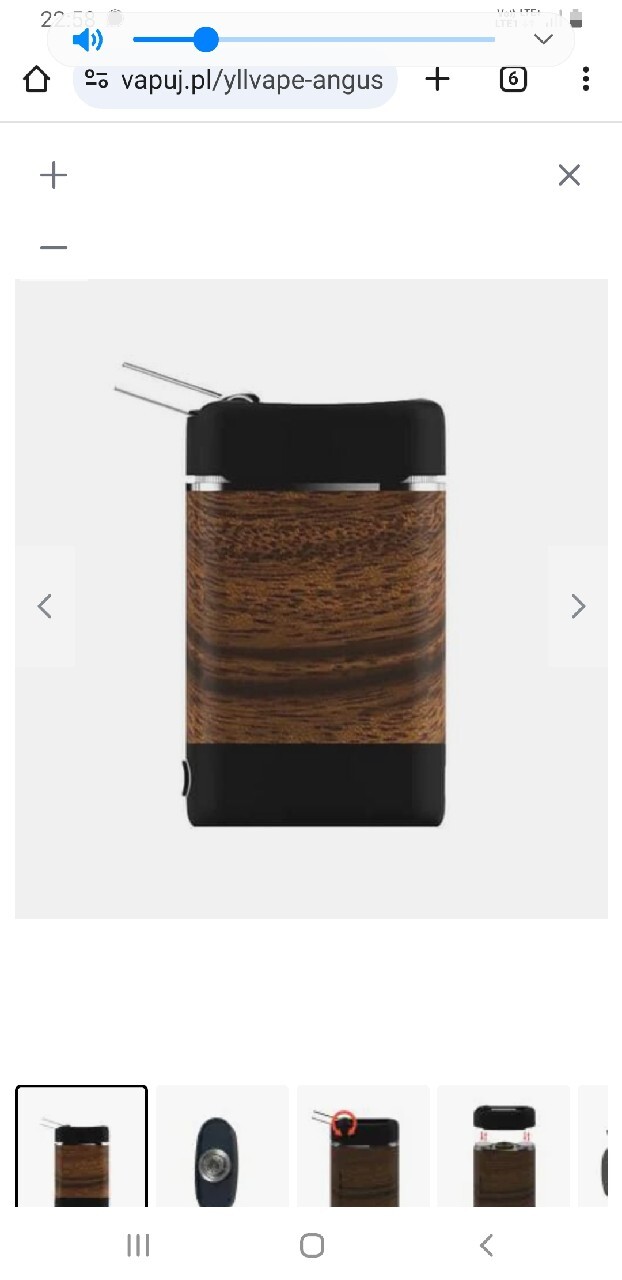622x1280 pixels.
Task: Zoom out of the product image
Action: [x=53, y=247]
